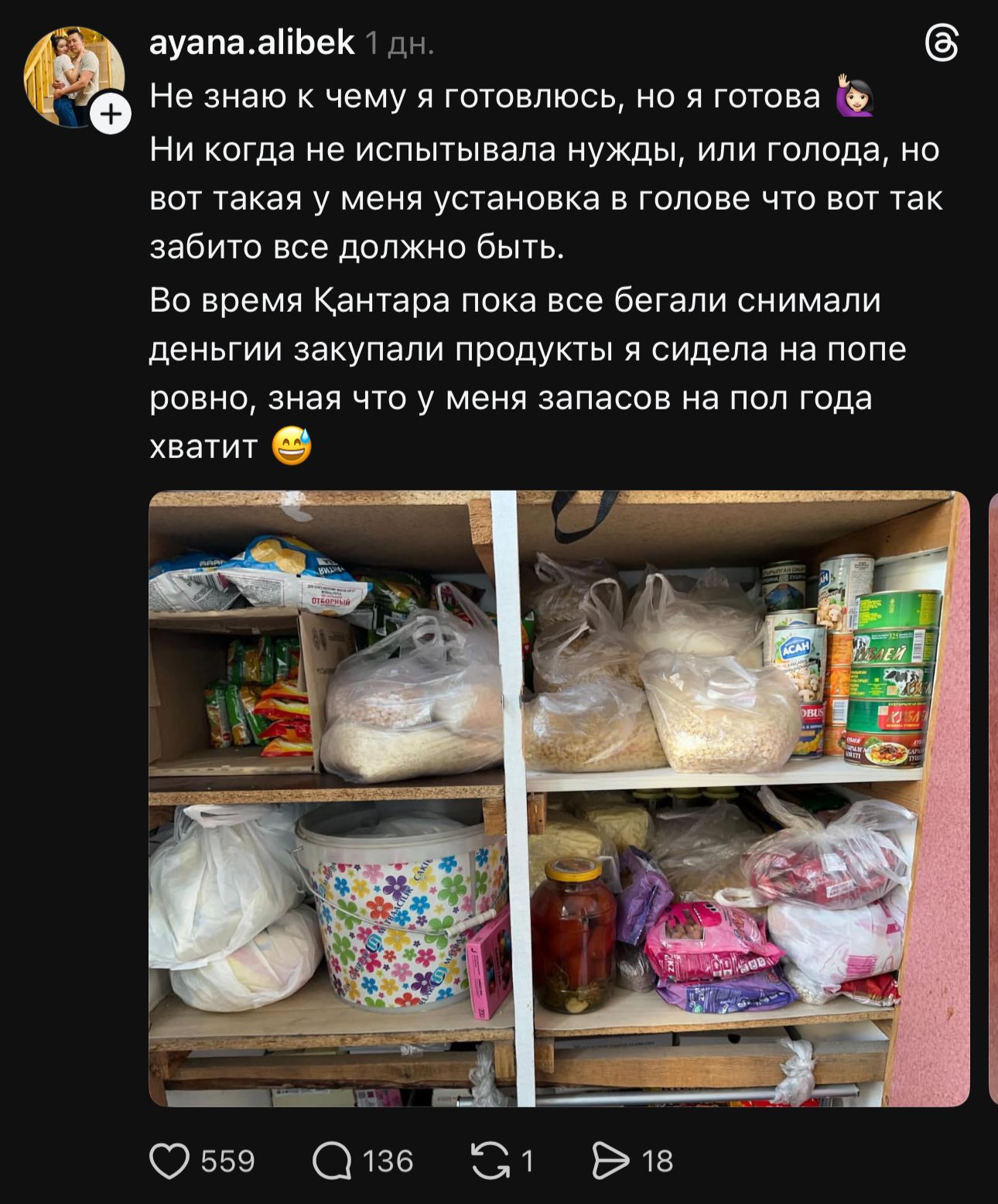Open ayana.alibek's profile from username
Viewport: 998px width, 1204px height.
tap(251, 43)
